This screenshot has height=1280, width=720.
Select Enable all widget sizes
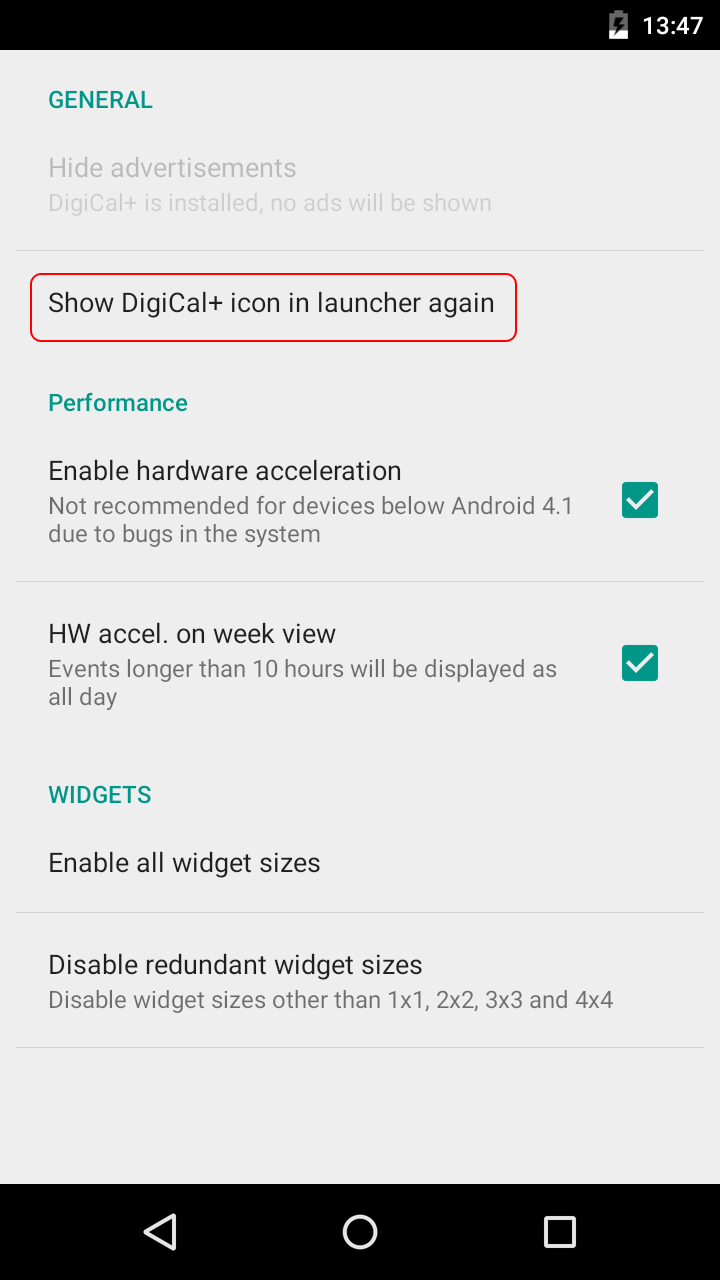point(360,863)
